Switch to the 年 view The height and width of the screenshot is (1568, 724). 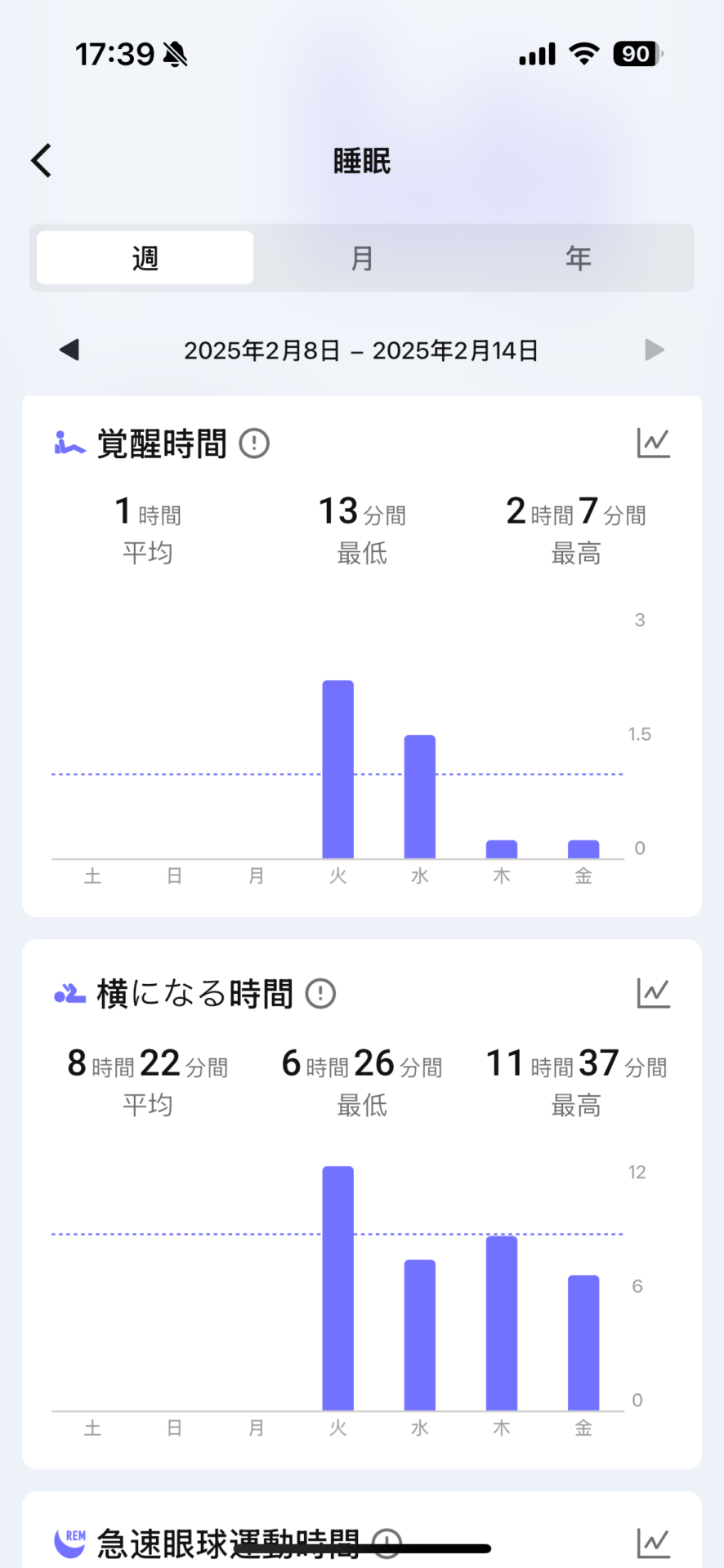[579, 258]
